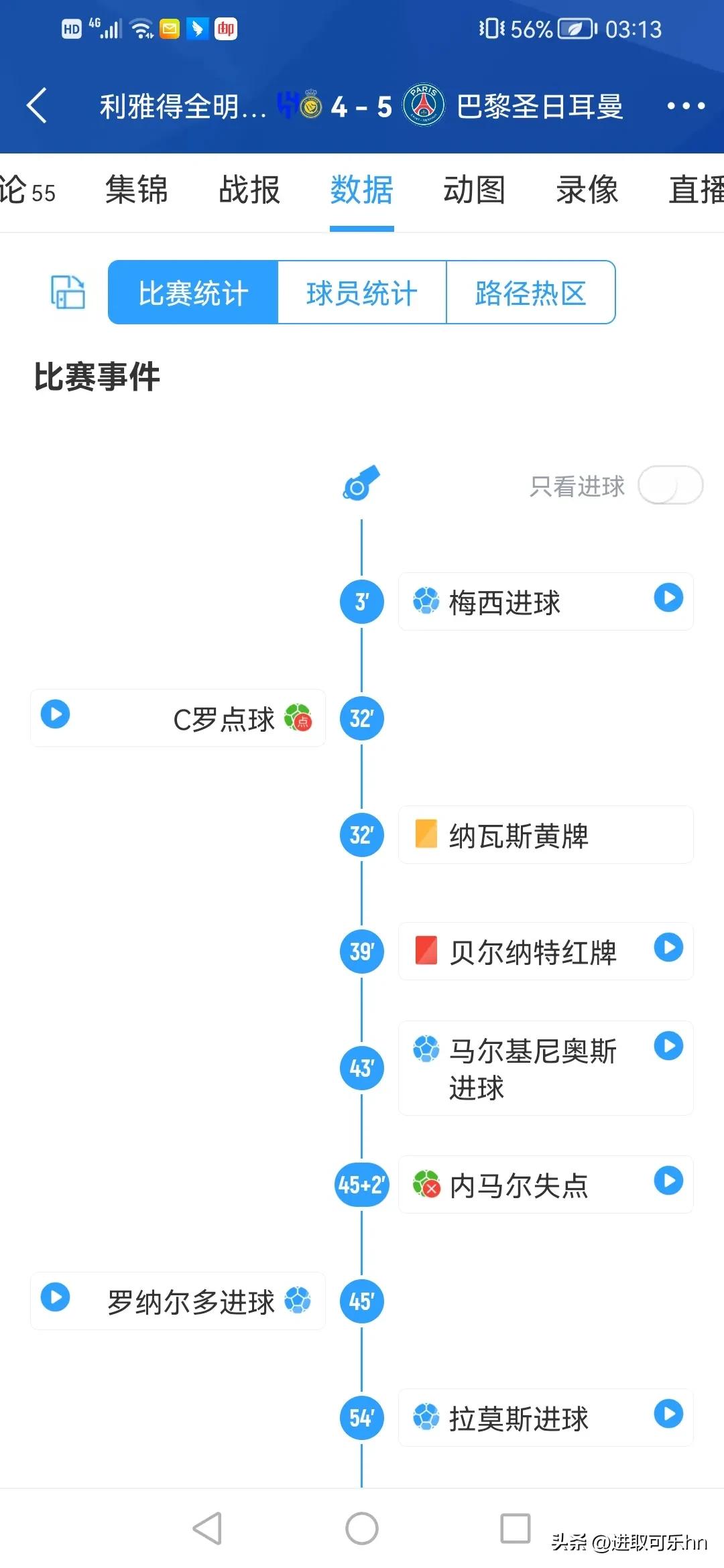This screenshot has width=724, height=1568.
Task: Switch to the 球员统计 tab
Action: tap(362, 293)
